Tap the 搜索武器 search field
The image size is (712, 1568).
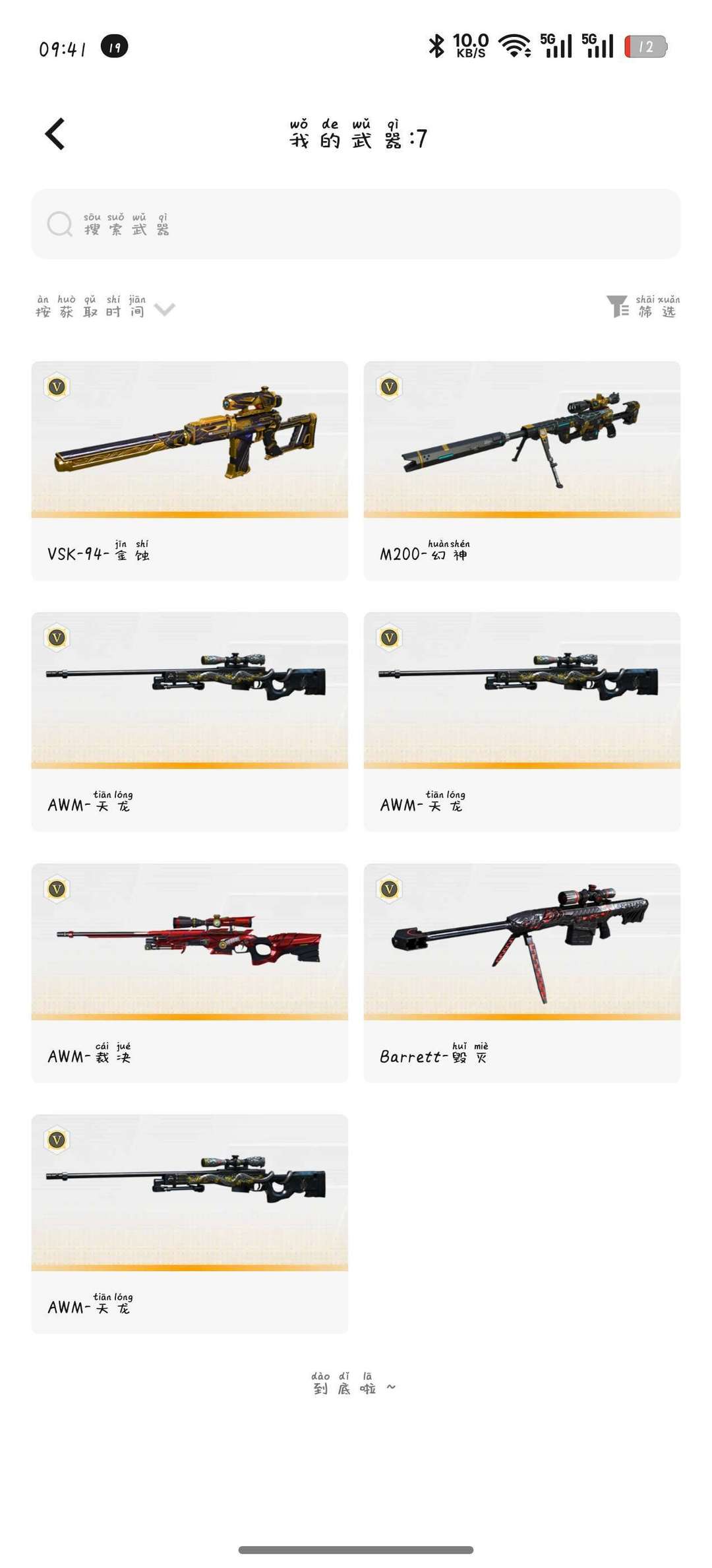coord(356,224)
